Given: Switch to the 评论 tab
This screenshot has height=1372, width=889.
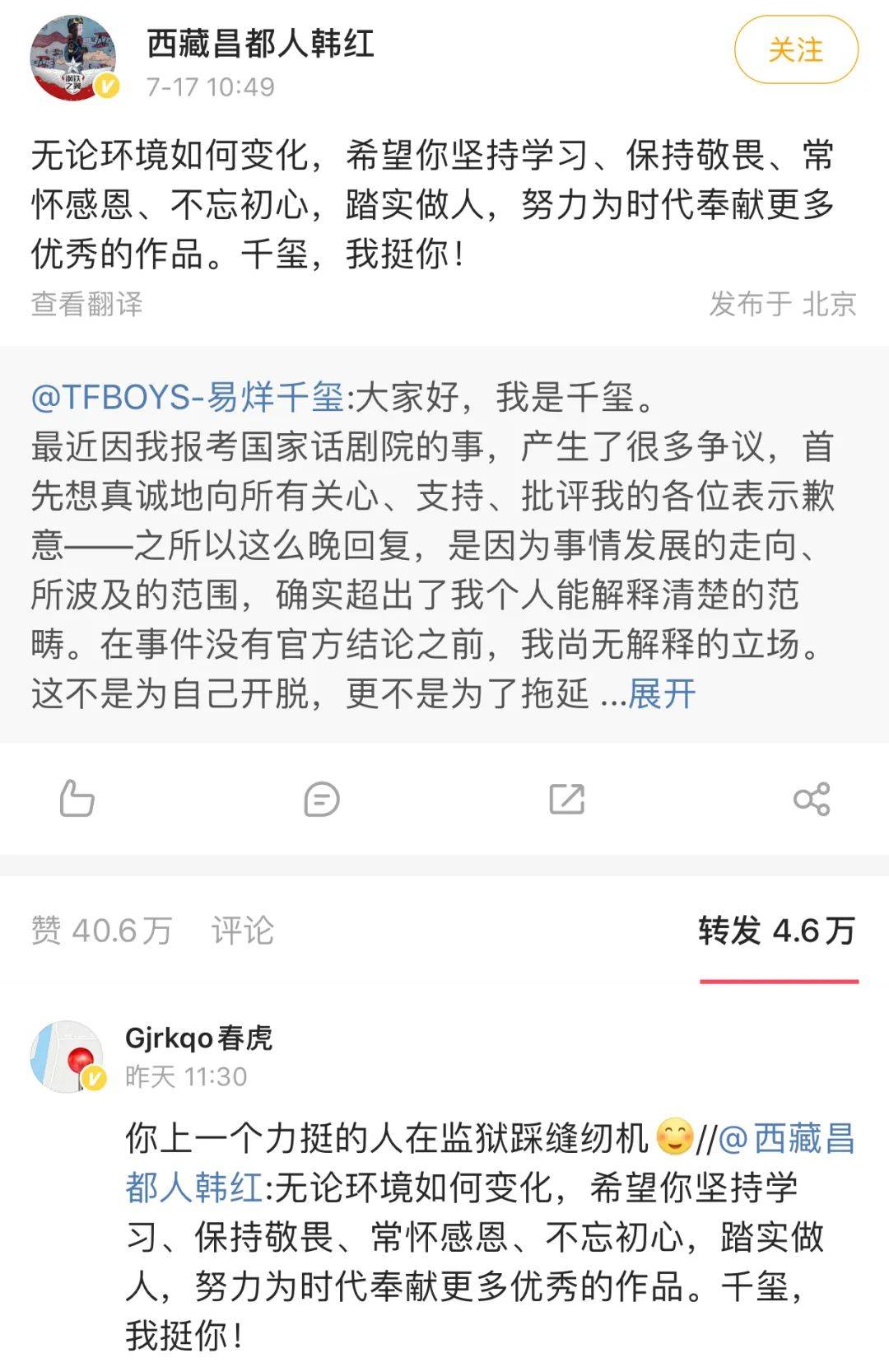Looking at the screenshot, I should coord(242,931).
